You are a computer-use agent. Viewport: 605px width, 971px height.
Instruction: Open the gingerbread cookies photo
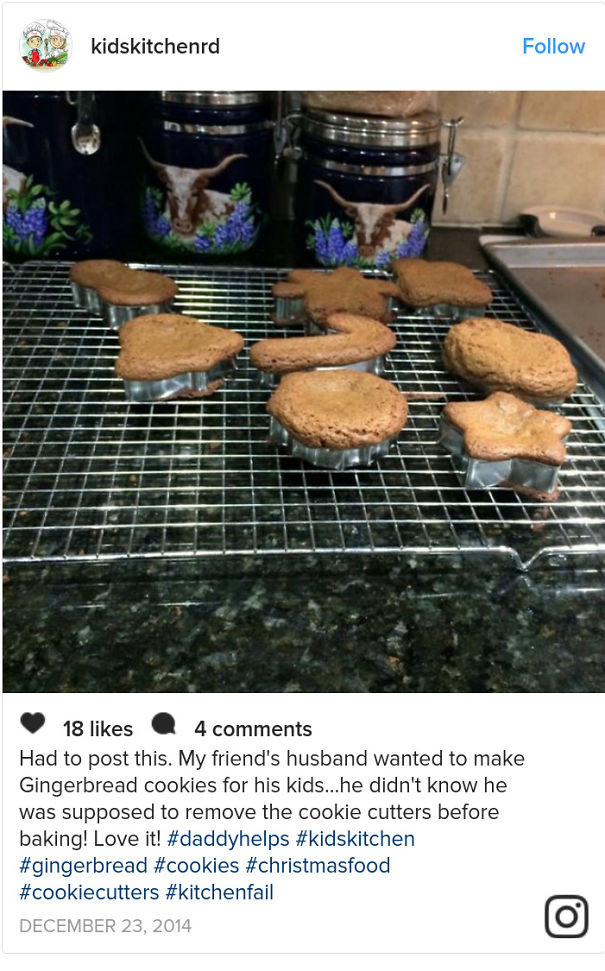pyautogui.click(x=303, y=391)
